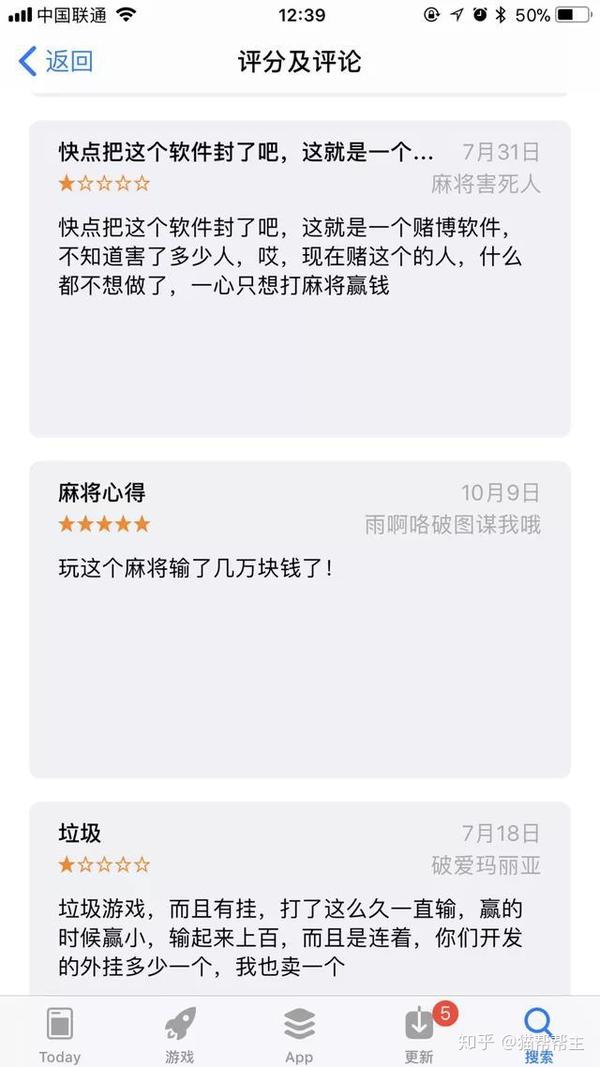Screen dimensions: 600x1067
Task: Open the App tab
Action: click(x=299, y=1033)
